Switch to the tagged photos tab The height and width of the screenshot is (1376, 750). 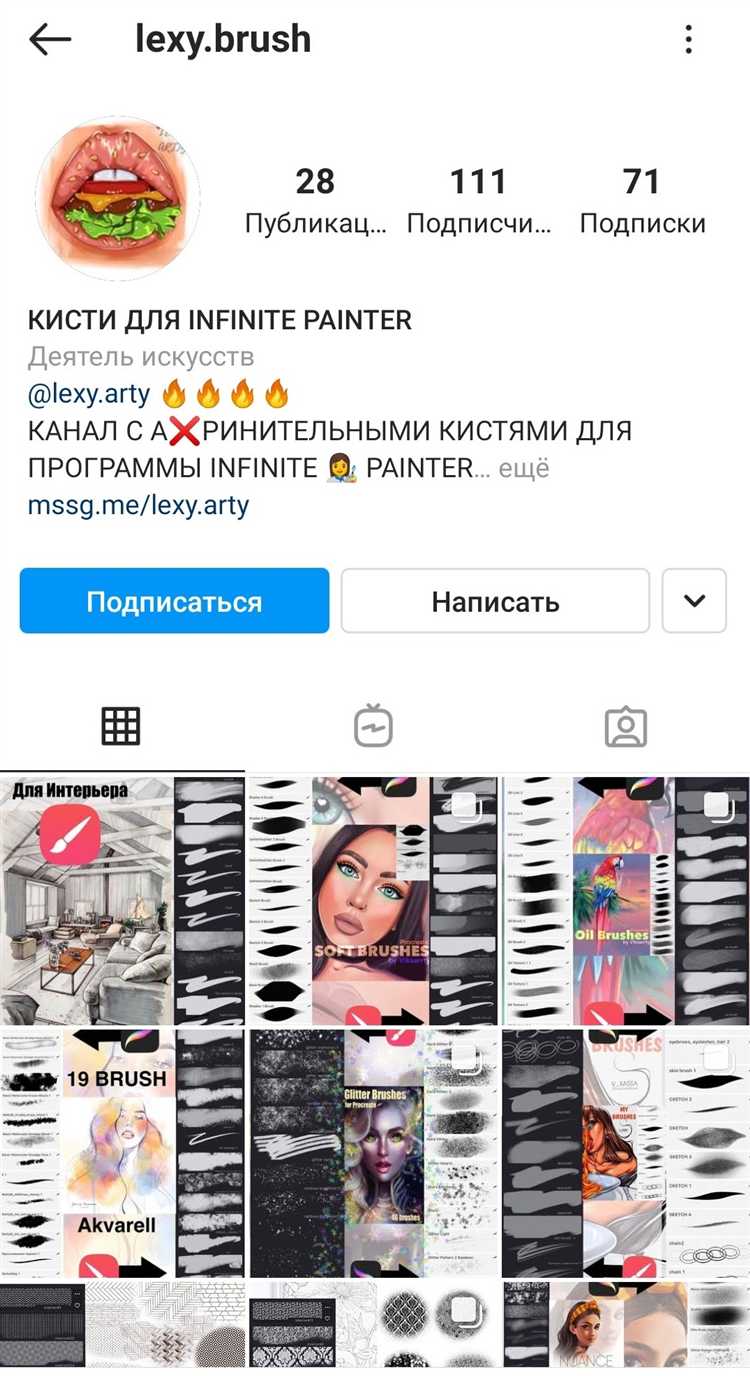tap(626, 727)
